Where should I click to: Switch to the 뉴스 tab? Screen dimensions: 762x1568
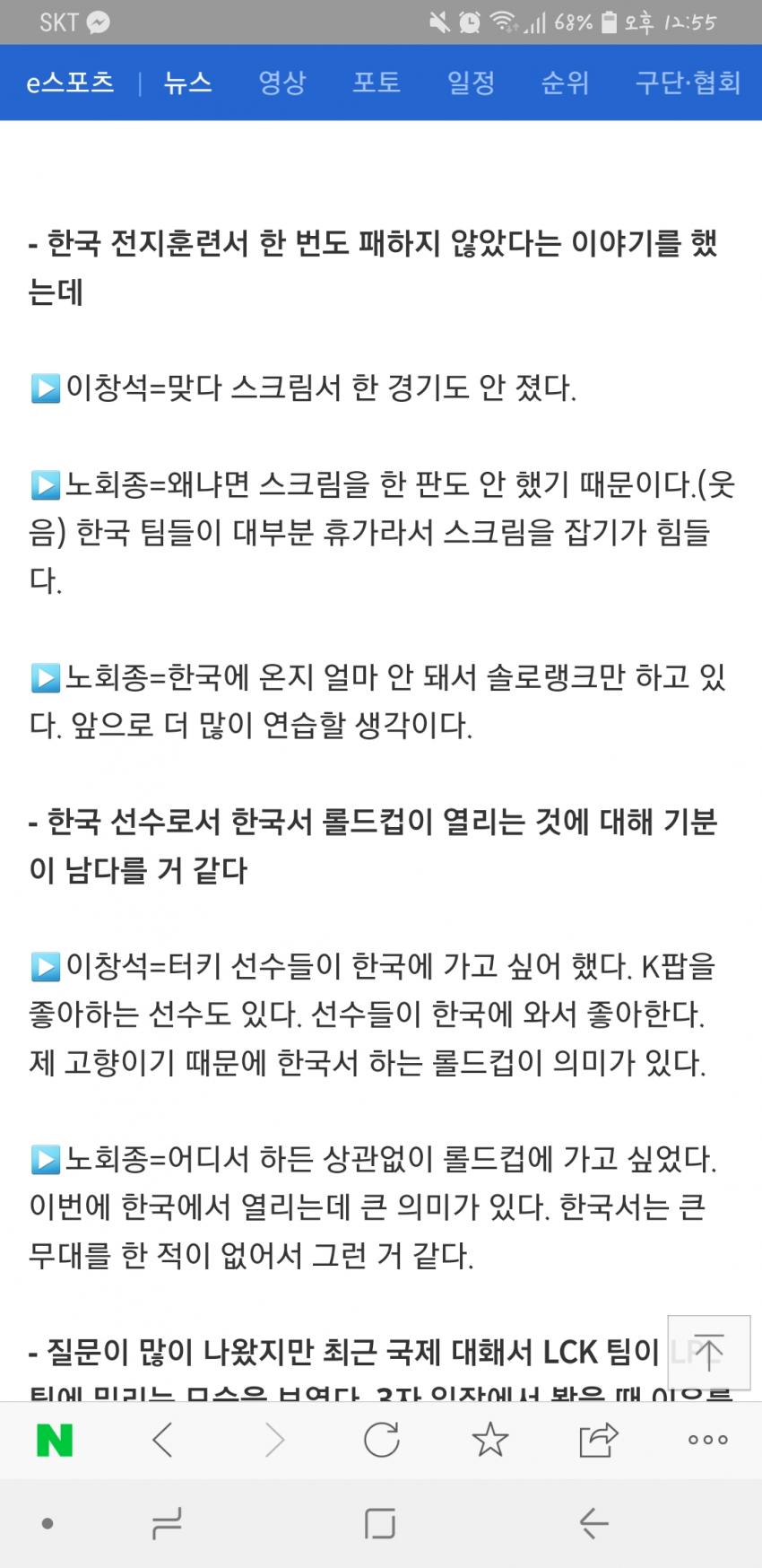point(188,83)
